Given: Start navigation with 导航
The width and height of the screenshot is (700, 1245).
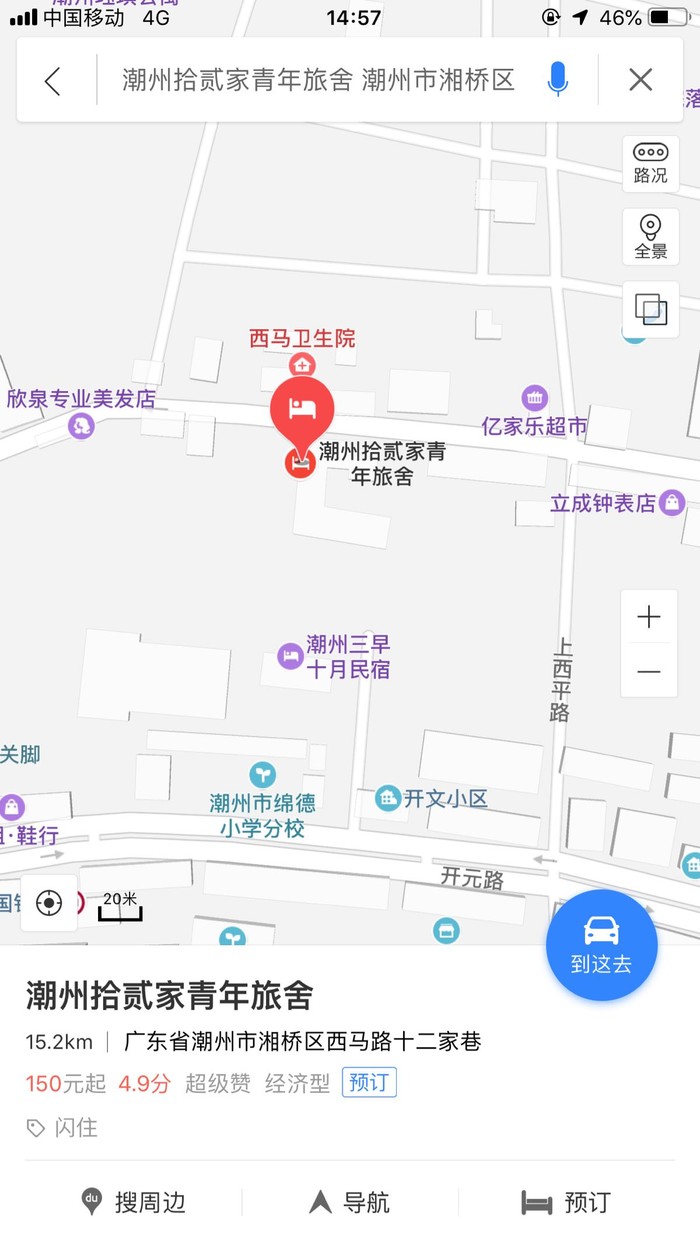Looking at the screenshot, I should tap(350, 1202).
